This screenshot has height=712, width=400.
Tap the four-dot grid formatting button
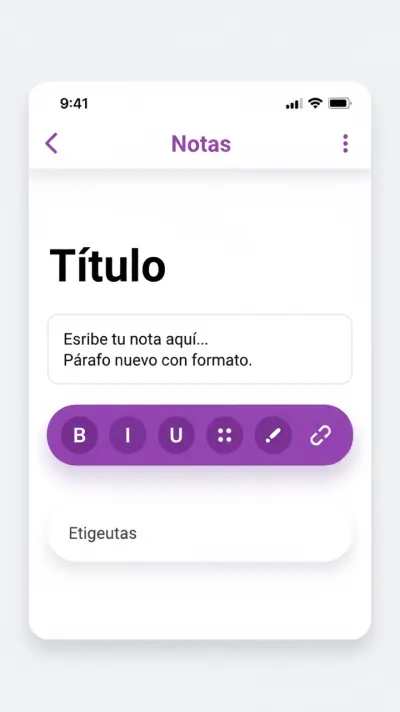point(224,435)
